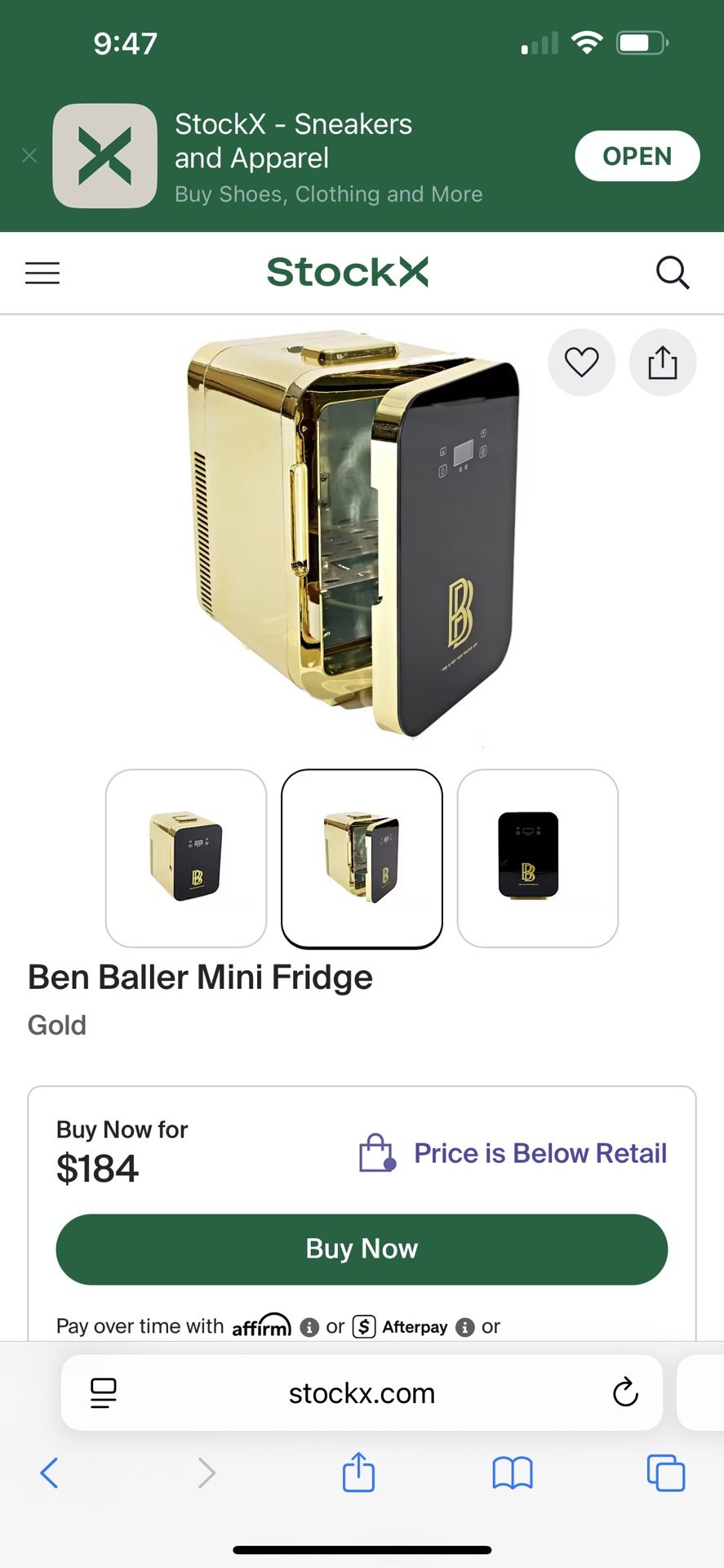Tap the StockX logo to go home
724x1568 pixels.
click(348, 272)
